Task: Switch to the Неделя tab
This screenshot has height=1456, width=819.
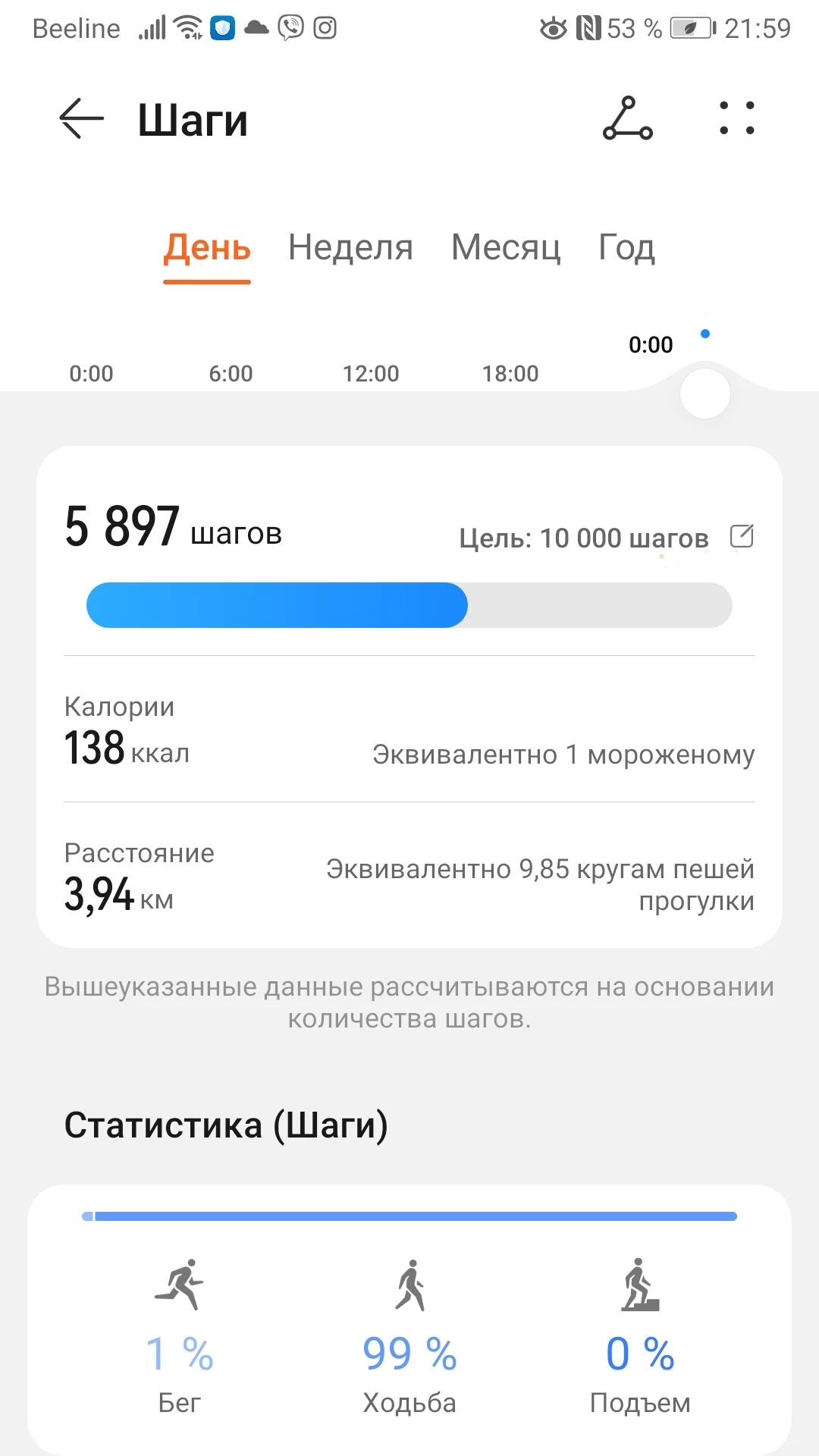Action: pos(350,248)
